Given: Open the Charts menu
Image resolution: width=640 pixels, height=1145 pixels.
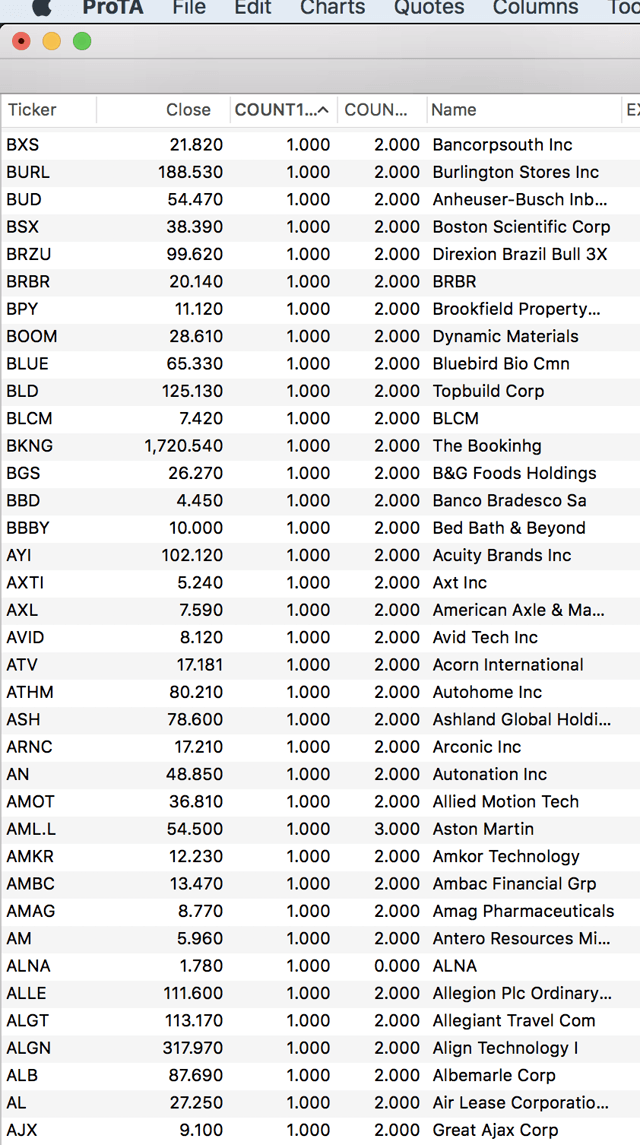Looking at the screenshot, I should 332,7.
